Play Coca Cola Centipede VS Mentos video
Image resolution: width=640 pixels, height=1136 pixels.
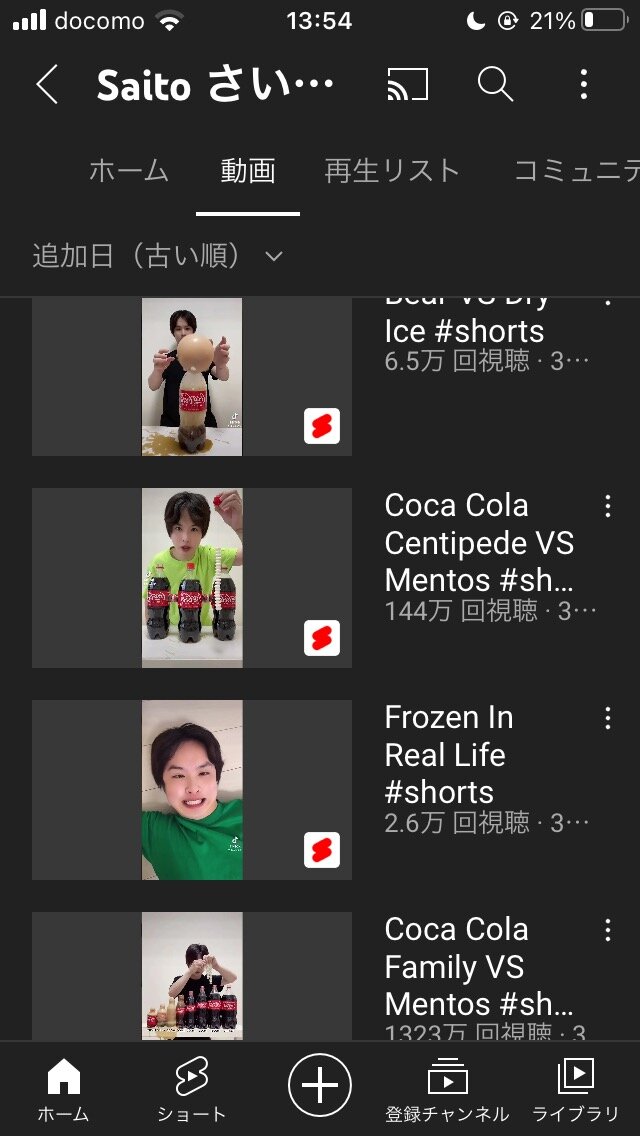pyautogui.click(x=192, y=578)
